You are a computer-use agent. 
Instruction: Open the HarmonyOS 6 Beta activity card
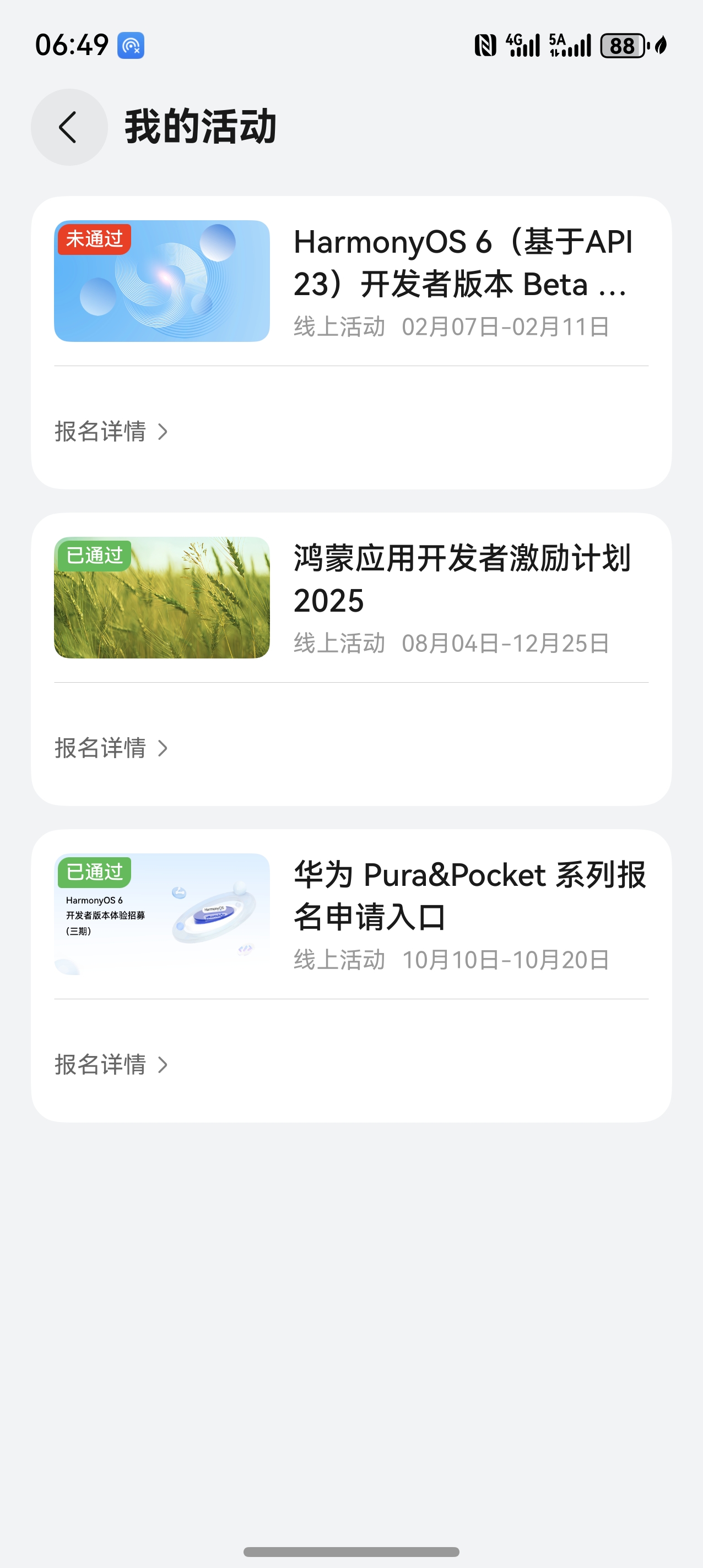click(x=462, y=264)
